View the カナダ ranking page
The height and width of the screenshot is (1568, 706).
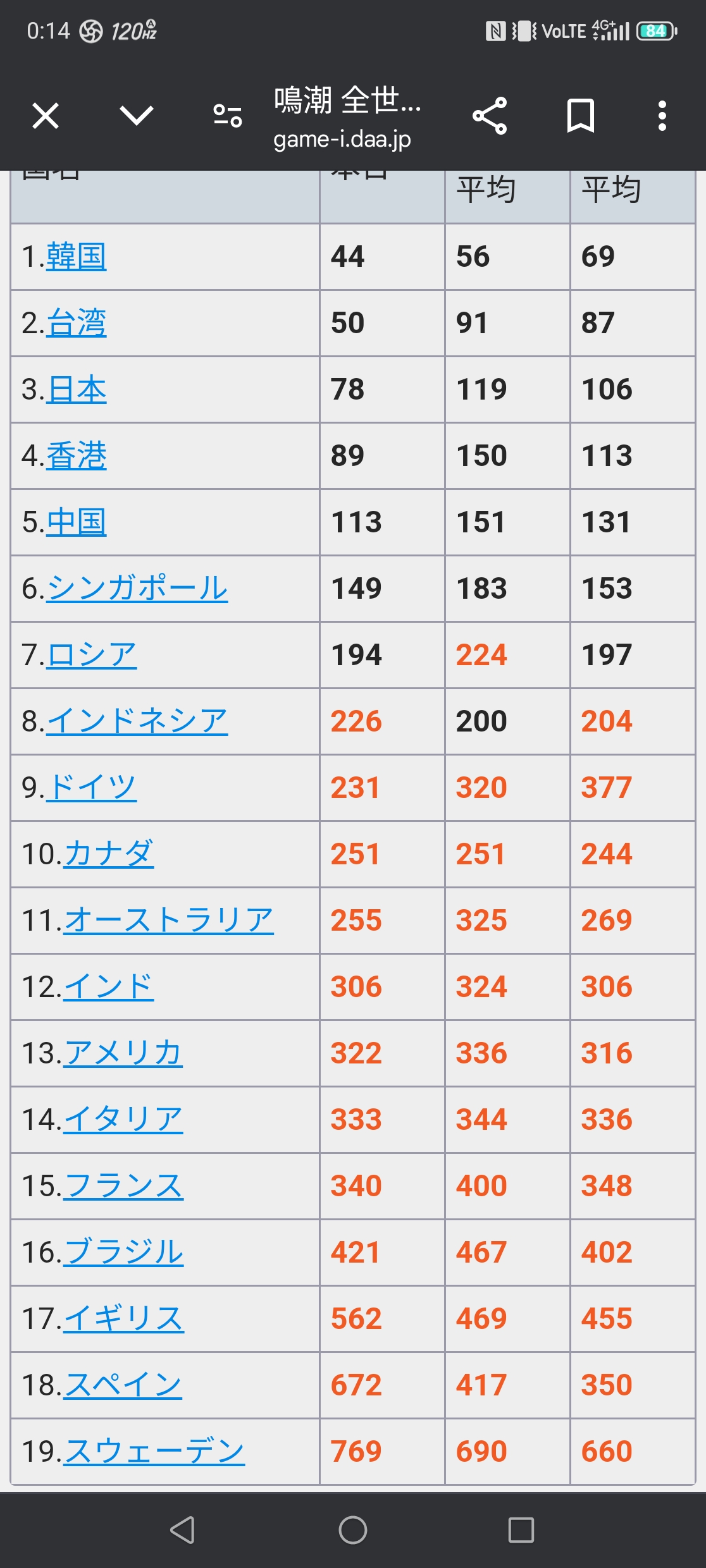click(108, 854)
